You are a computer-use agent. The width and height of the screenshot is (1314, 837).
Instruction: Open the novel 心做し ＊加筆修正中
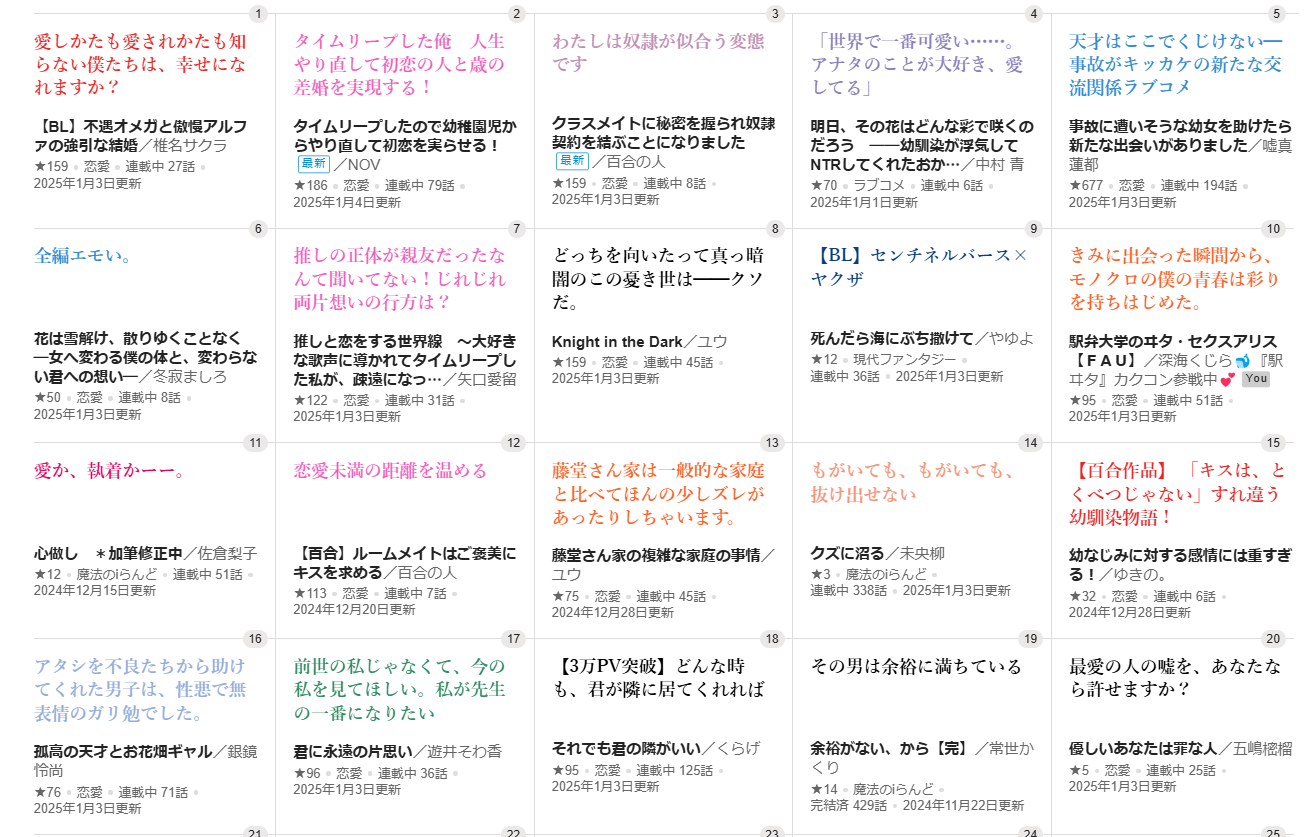108,553
